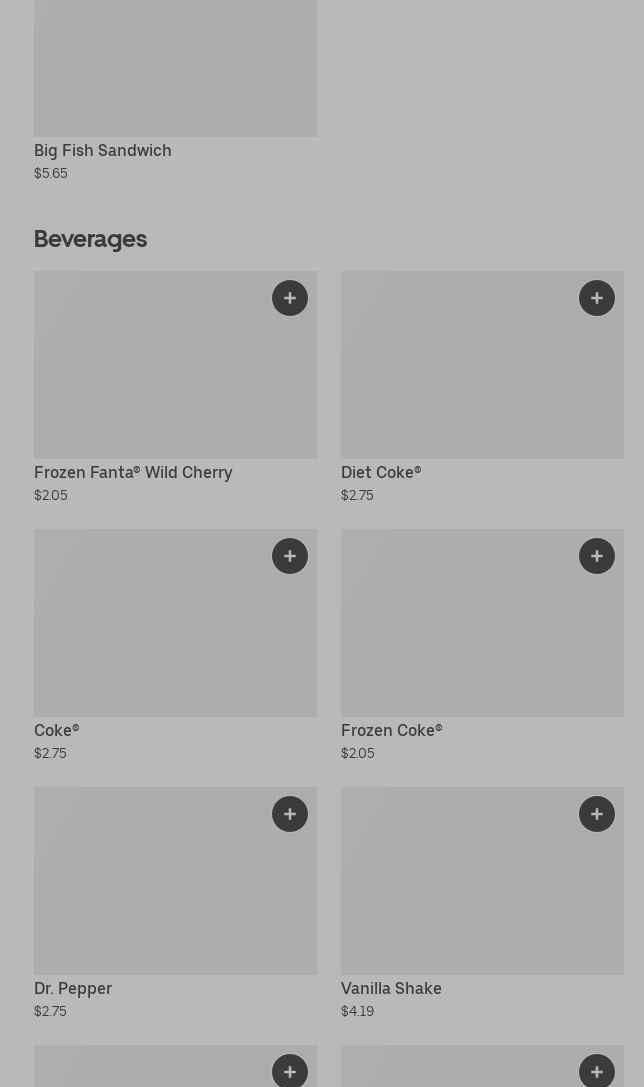View the Vanilla Shake details
This screenshot has width=644, height=1087.
482,903
